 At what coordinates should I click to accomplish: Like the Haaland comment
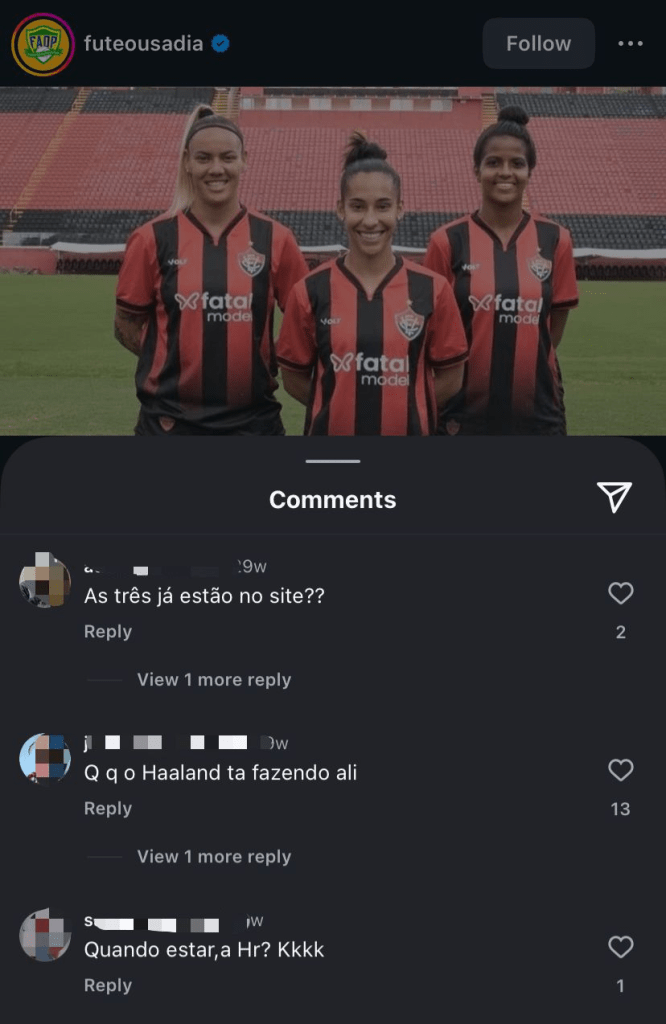click(621, 770)
